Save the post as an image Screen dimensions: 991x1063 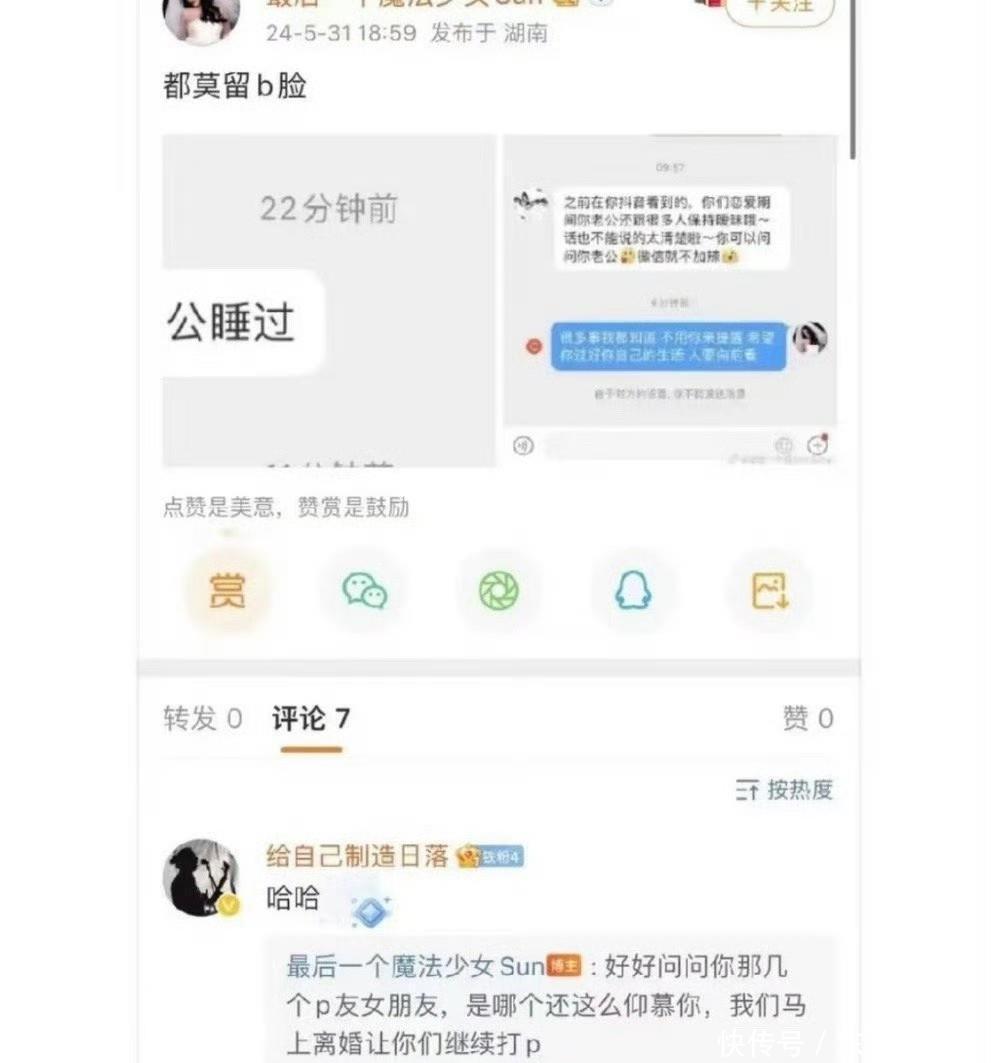coord(770,591)
